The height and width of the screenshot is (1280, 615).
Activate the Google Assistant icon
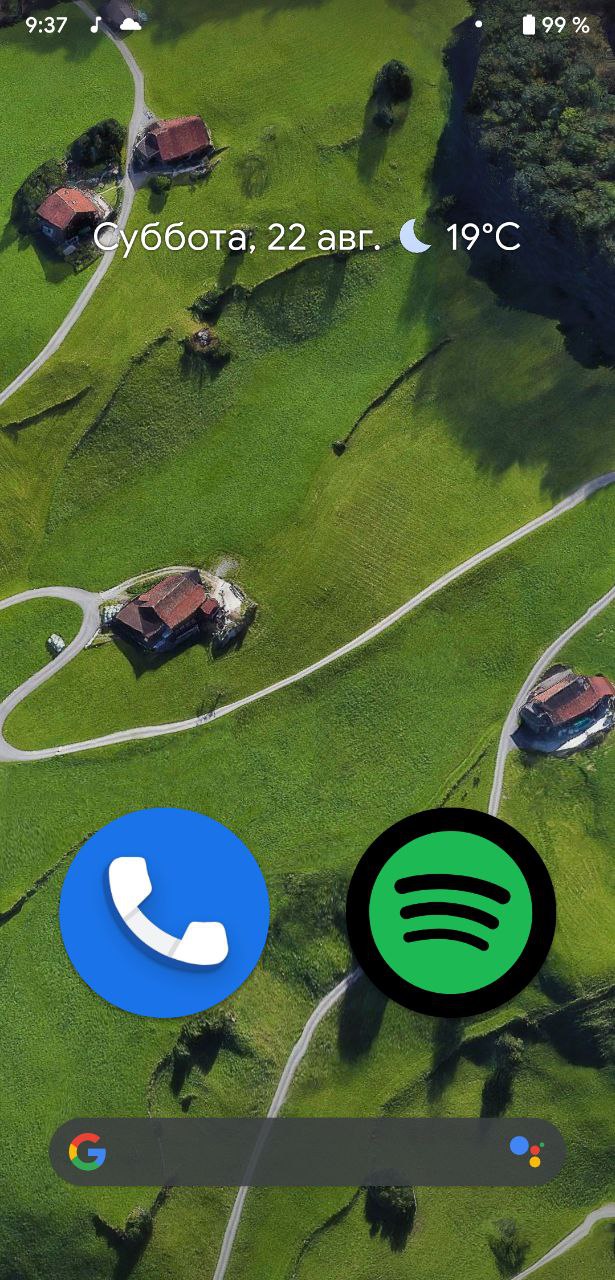point(526,1152)
